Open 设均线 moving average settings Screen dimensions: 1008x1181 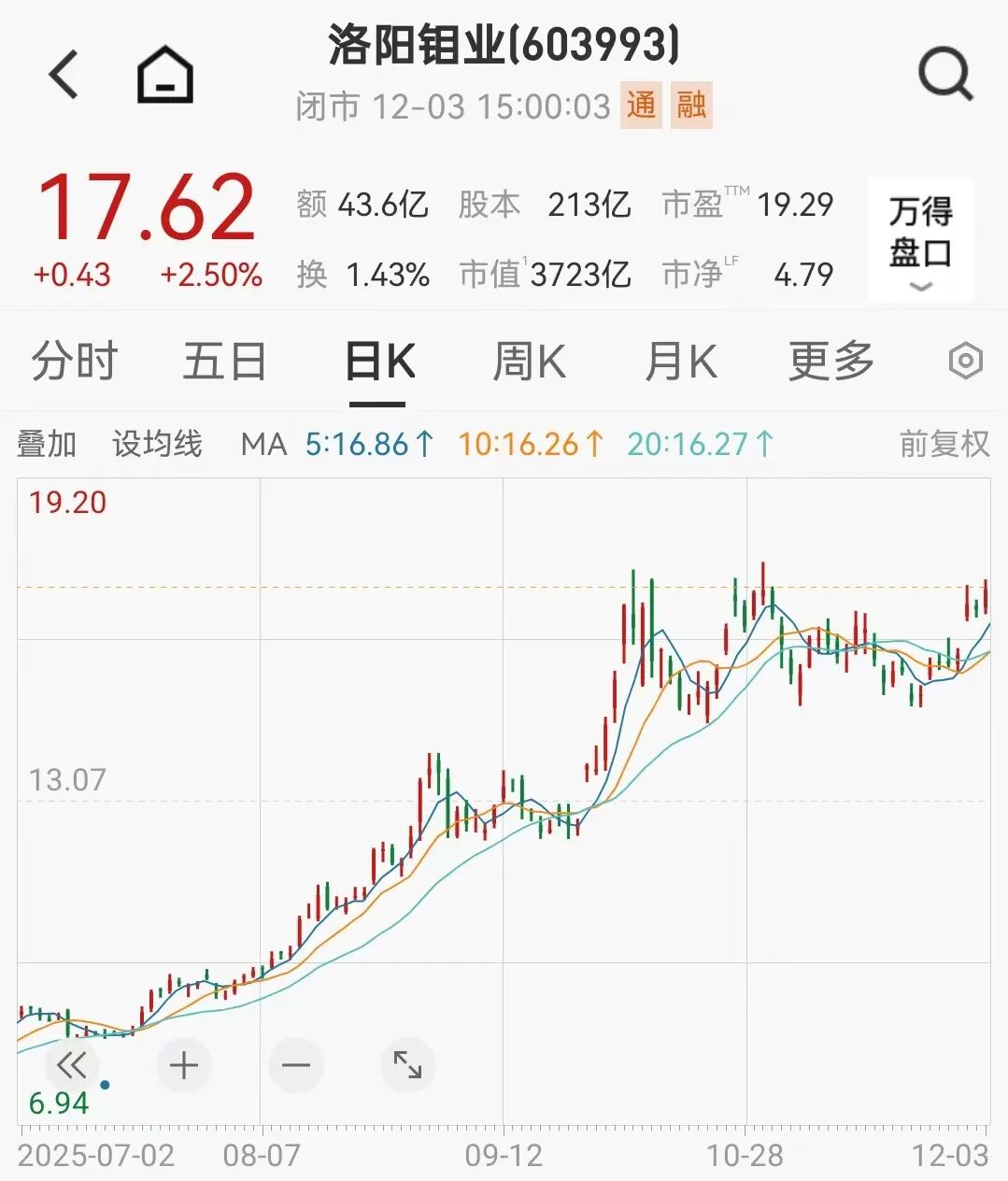click(x=157, y=444)
